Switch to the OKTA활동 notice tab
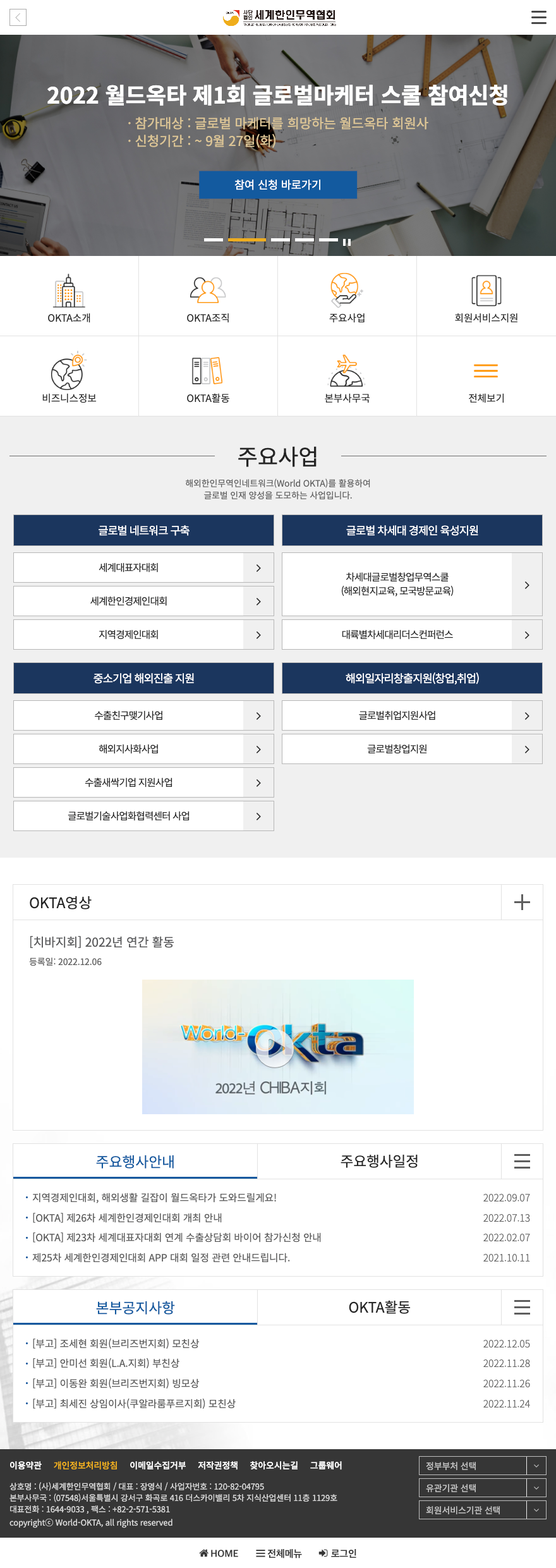The height and width of the screenshot is (1568, 556). (x=379, y=1307)
